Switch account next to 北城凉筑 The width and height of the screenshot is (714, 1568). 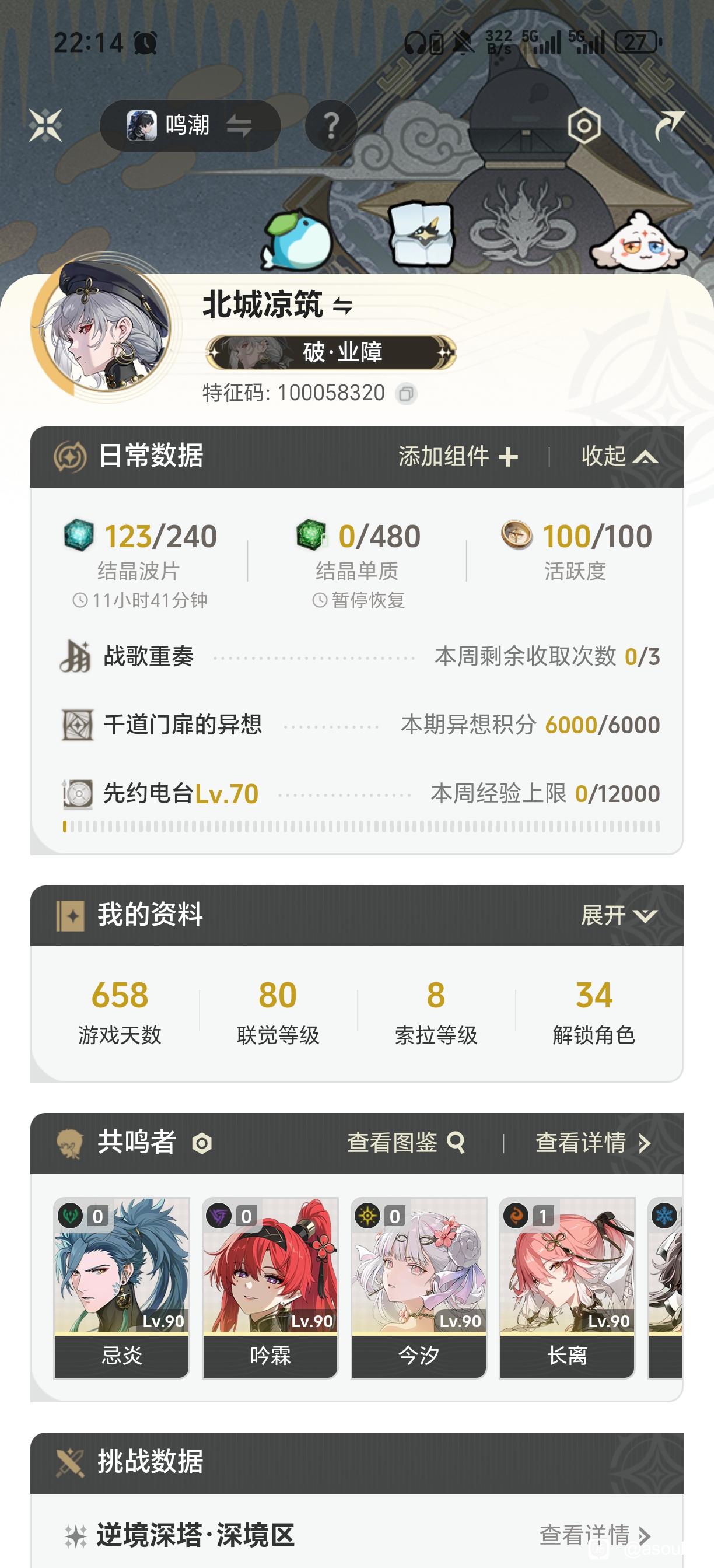tap(342, 305)
